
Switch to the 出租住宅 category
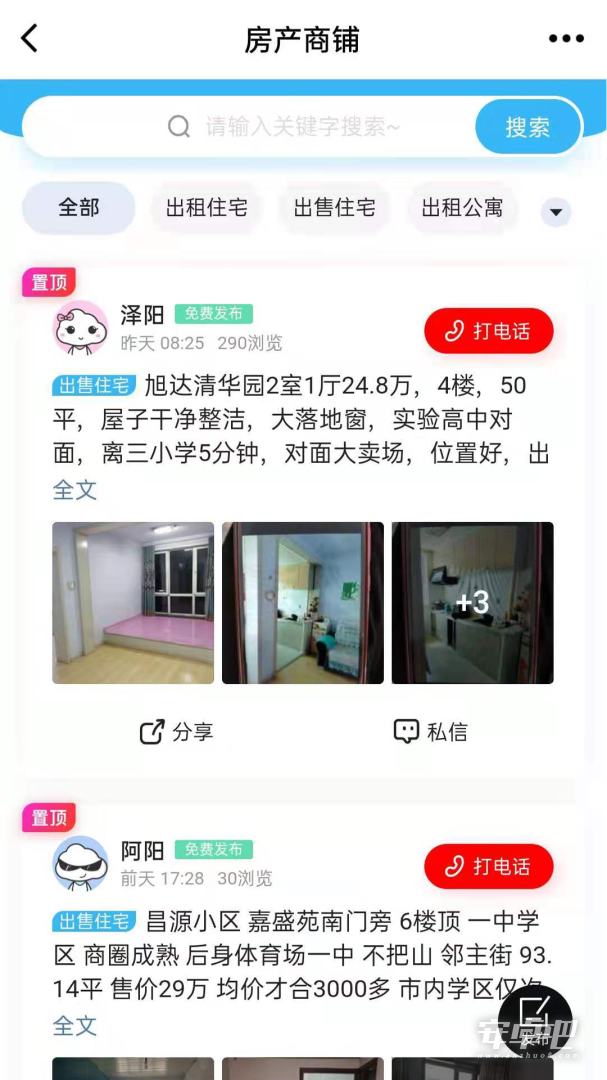(206, 207)
